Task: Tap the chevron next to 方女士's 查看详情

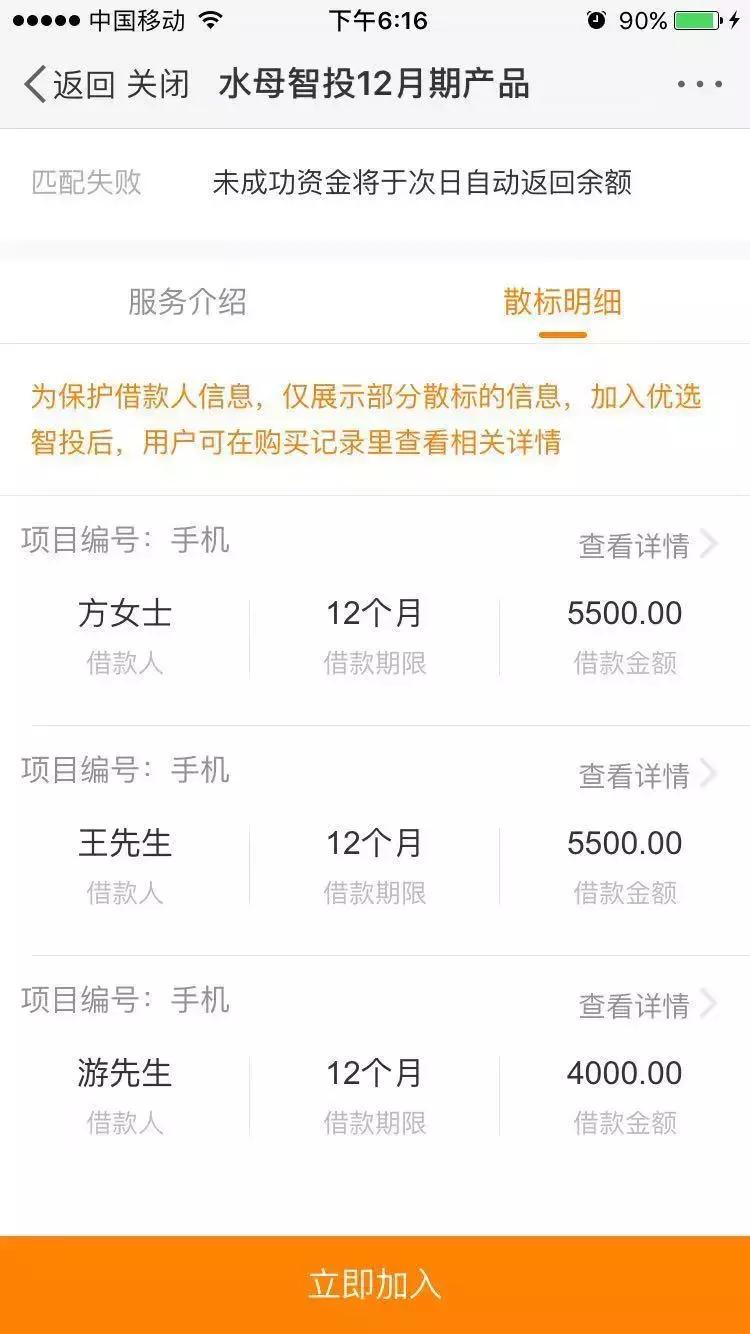Action: click(x=712, y=545)
